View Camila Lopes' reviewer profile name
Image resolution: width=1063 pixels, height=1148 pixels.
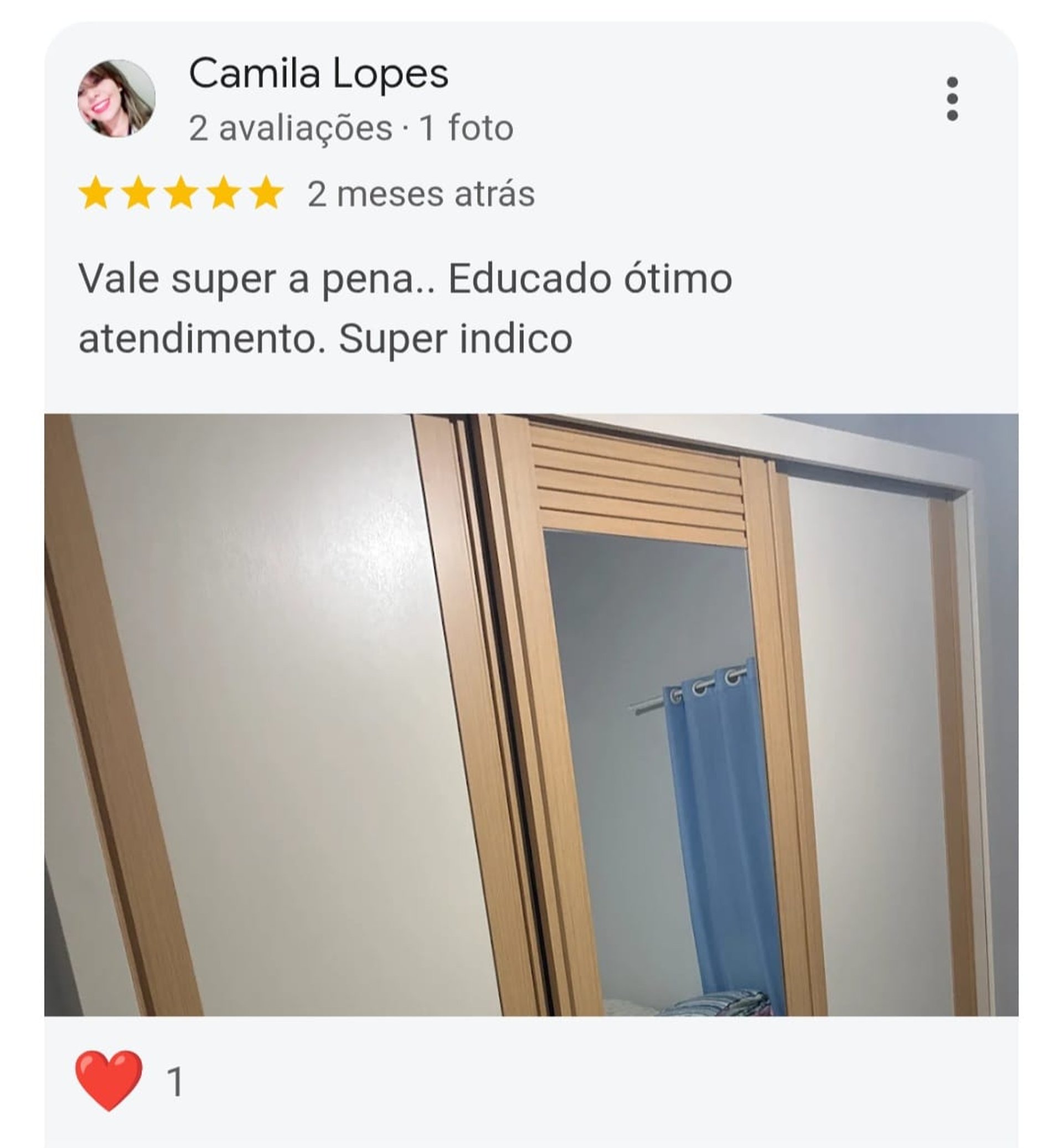[318, 74]
